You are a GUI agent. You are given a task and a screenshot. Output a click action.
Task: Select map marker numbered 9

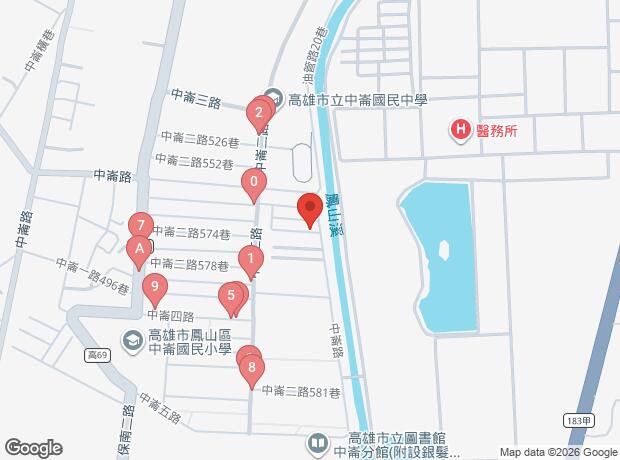pos(155,289)
